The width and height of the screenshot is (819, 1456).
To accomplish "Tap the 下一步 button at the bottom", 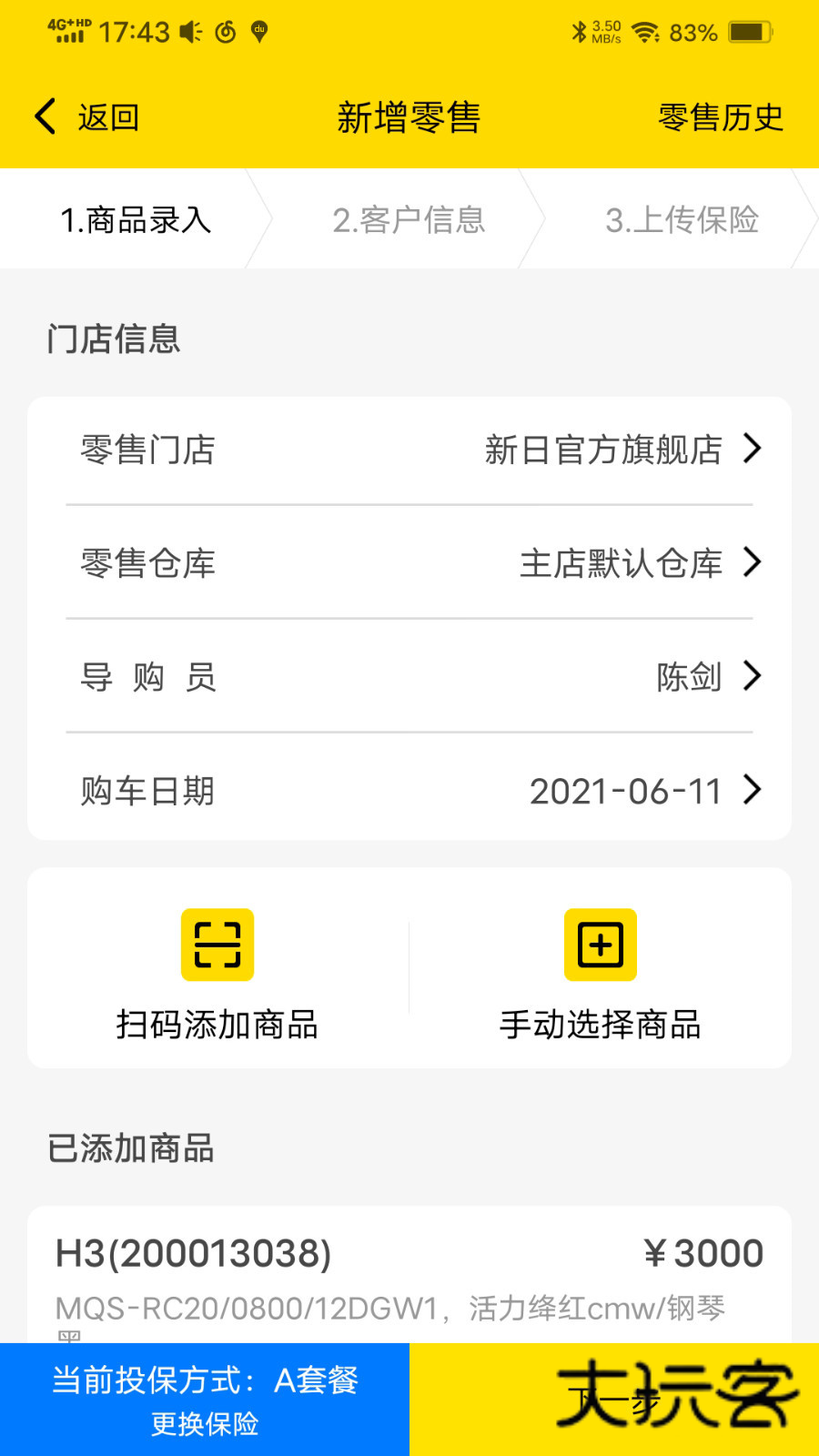I will click(613, 1398).
